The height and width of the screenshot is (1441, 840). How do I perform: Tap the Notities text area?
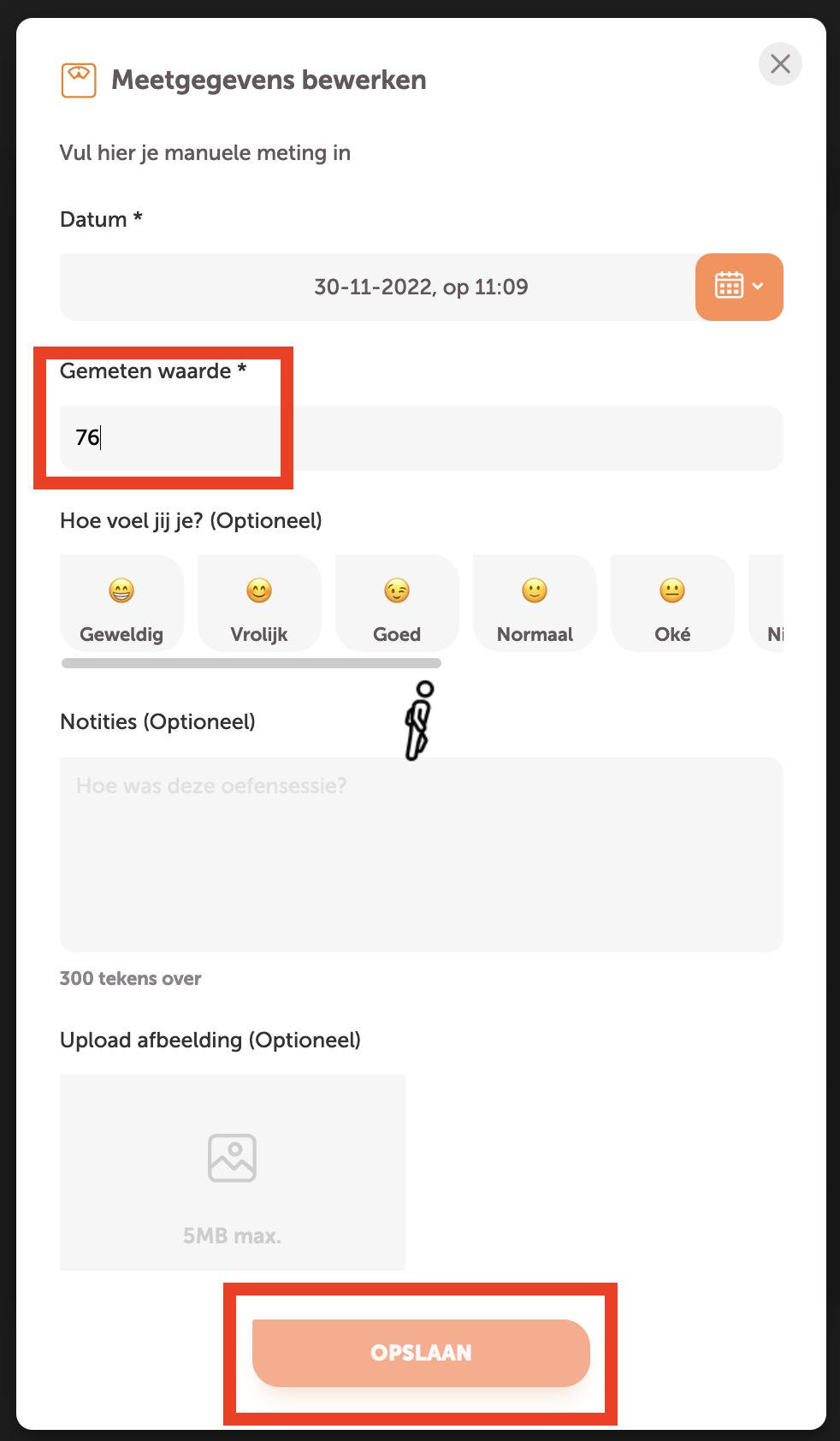click(421, 854)
